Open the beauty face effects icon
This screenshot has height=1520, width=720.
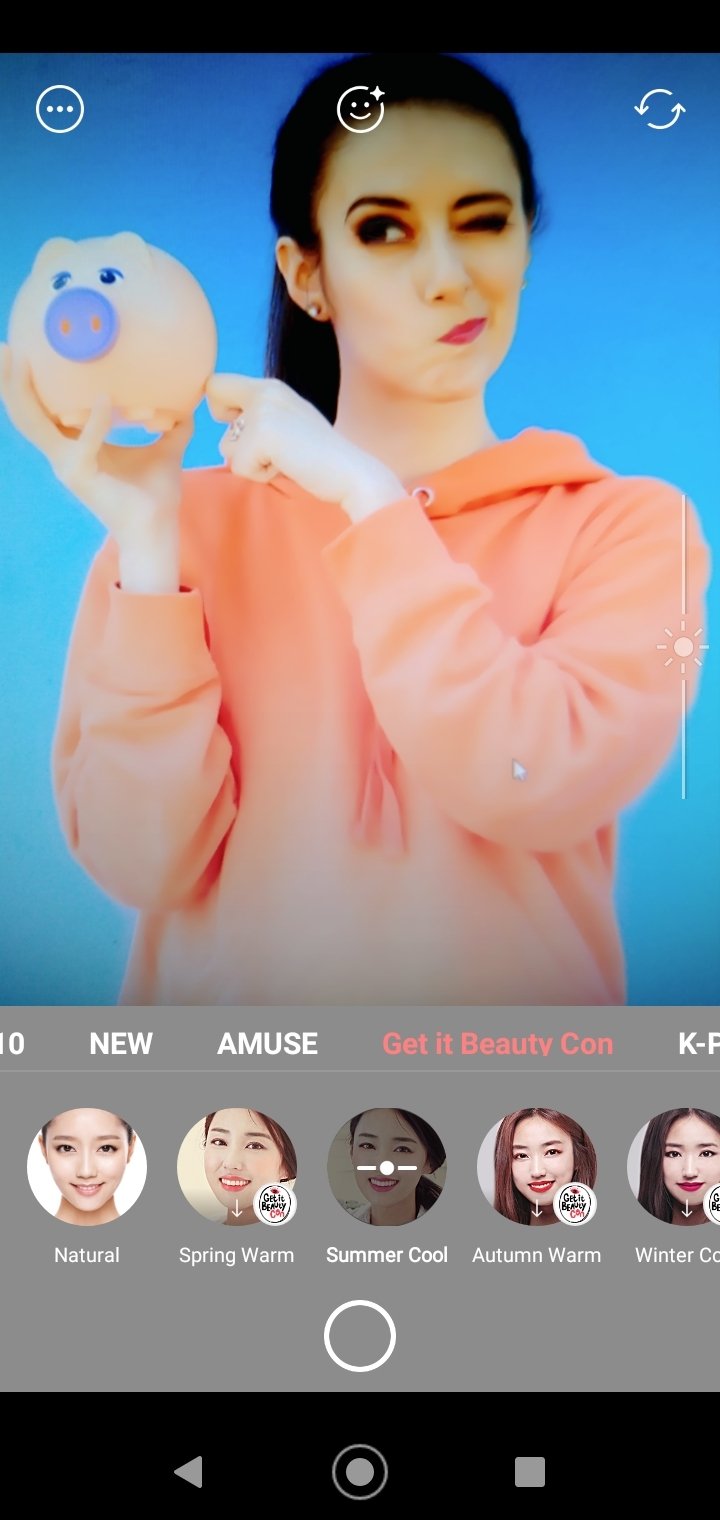point(361,109)
